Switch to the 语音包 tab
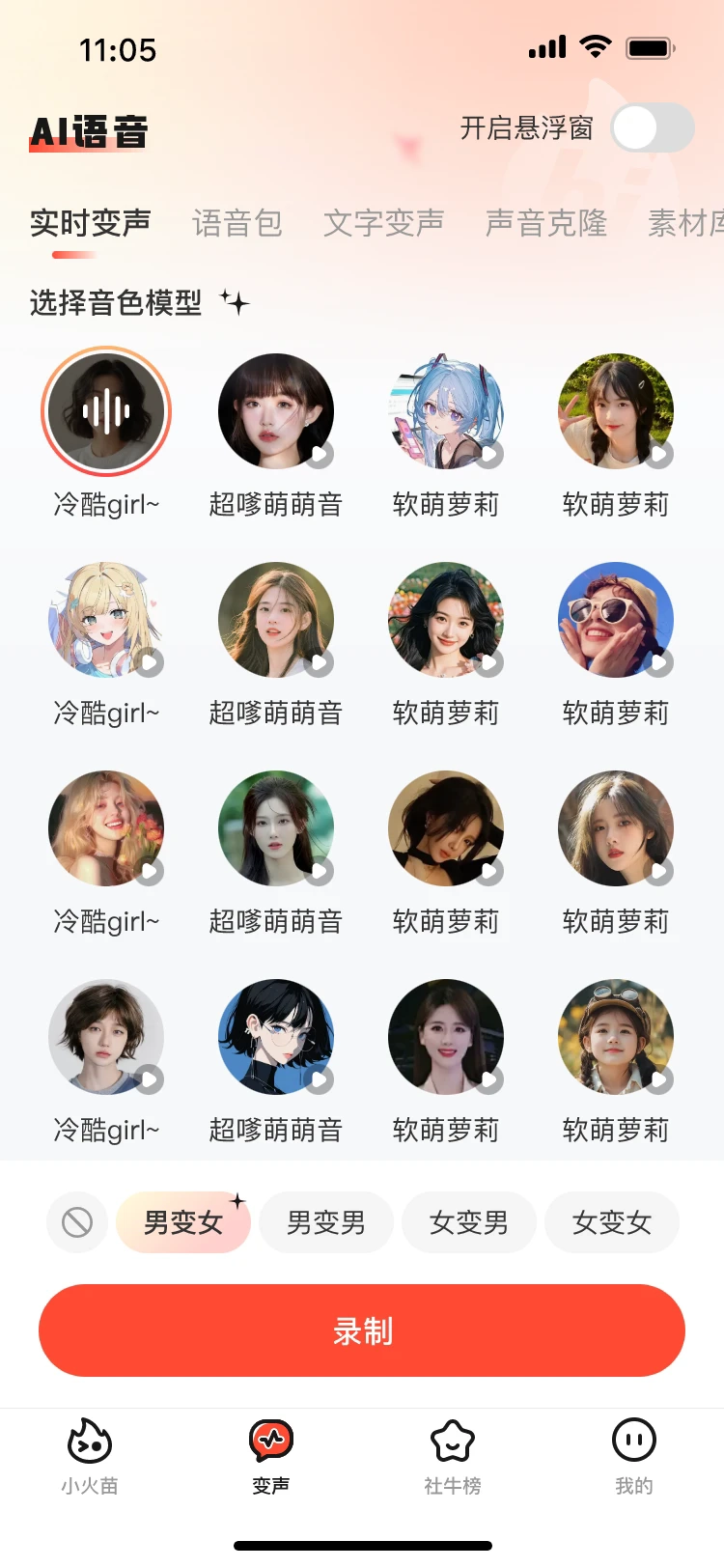The width and height of the screenshot is (724, 1568). 237,224
